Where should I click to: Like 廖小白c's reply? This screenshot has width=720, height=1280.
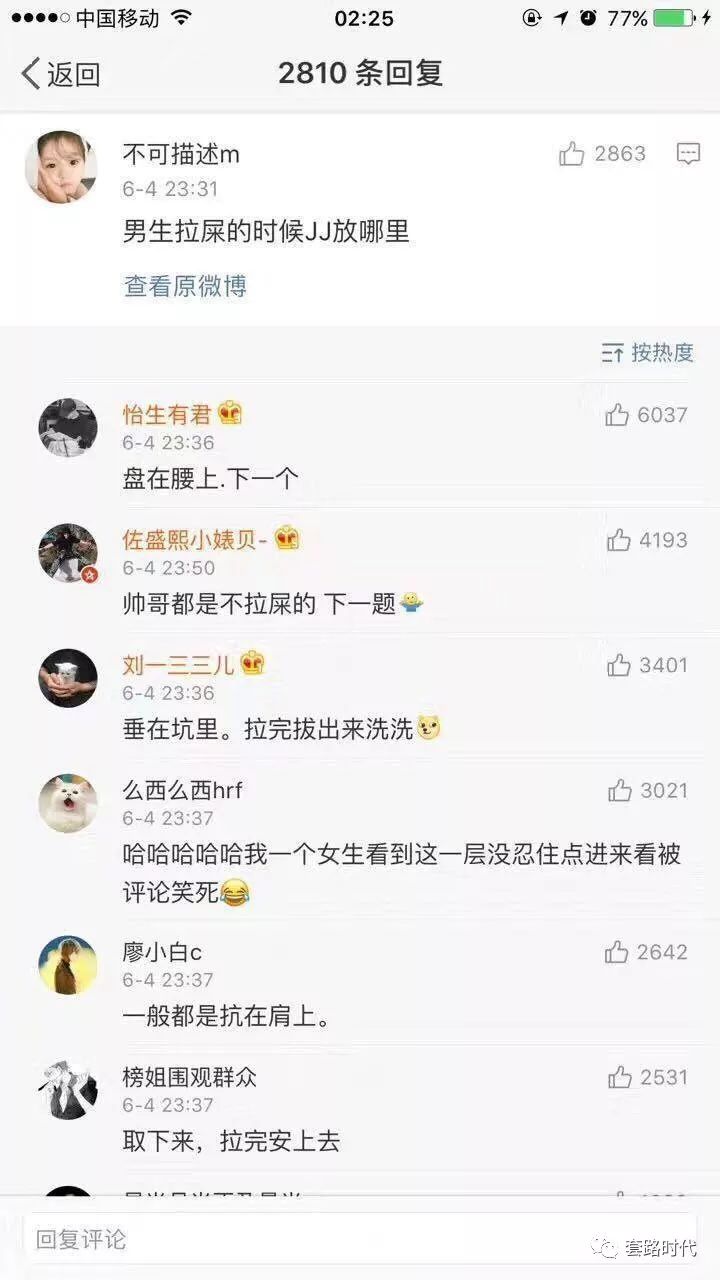pos(617,952)
